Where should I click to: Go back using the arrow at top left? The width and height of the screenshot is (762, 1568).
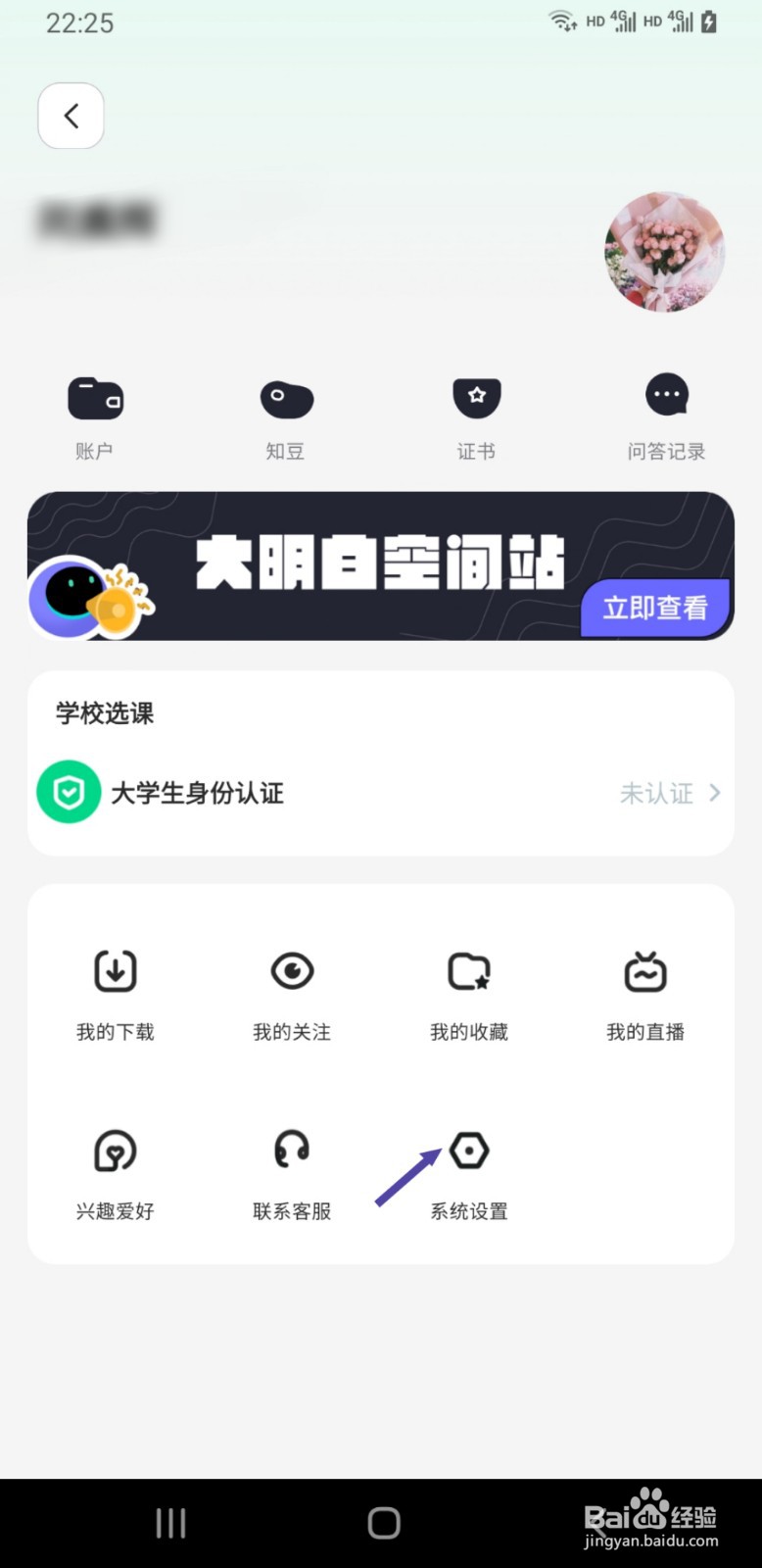(x=70, y=115)
